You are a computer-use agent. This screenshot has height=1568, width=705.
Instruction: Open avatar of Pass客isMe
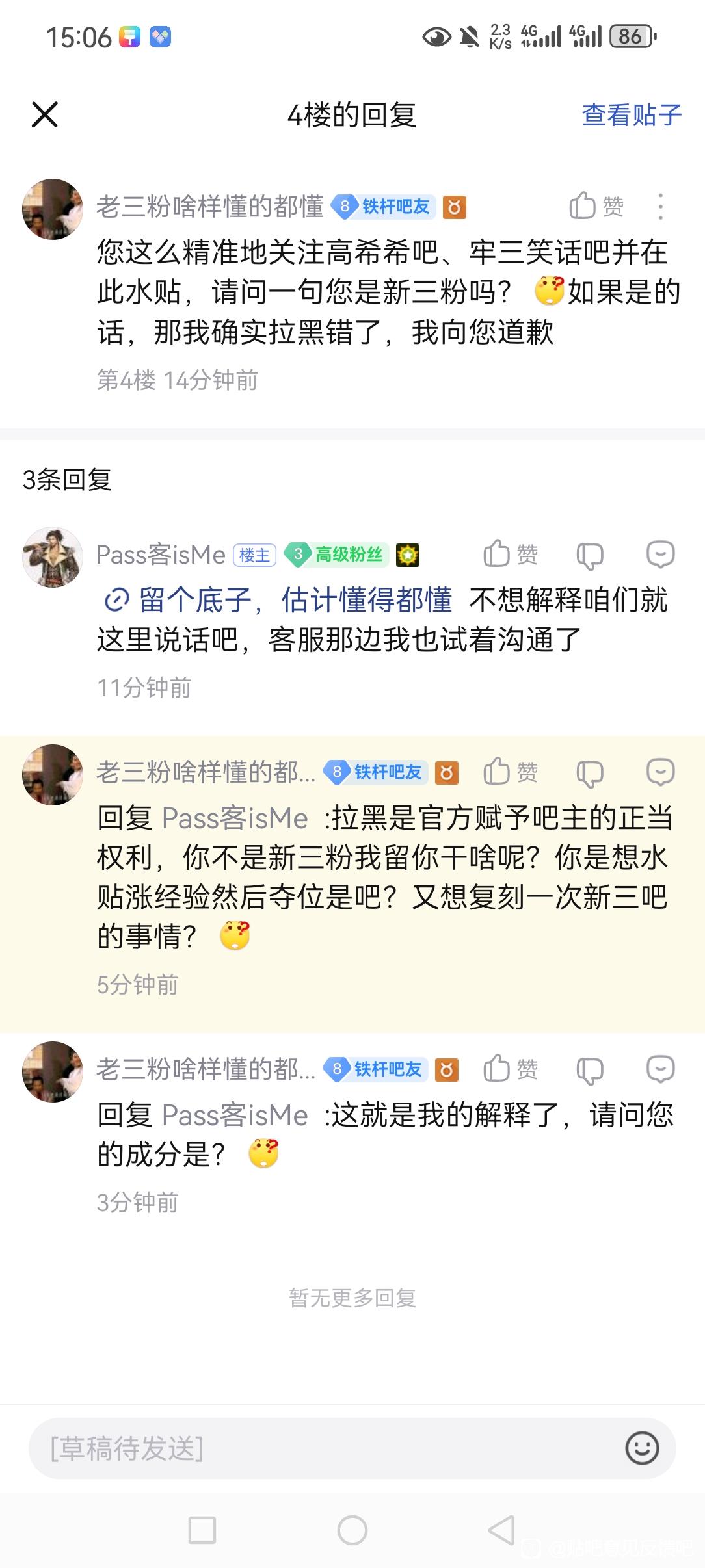(53, 557)
